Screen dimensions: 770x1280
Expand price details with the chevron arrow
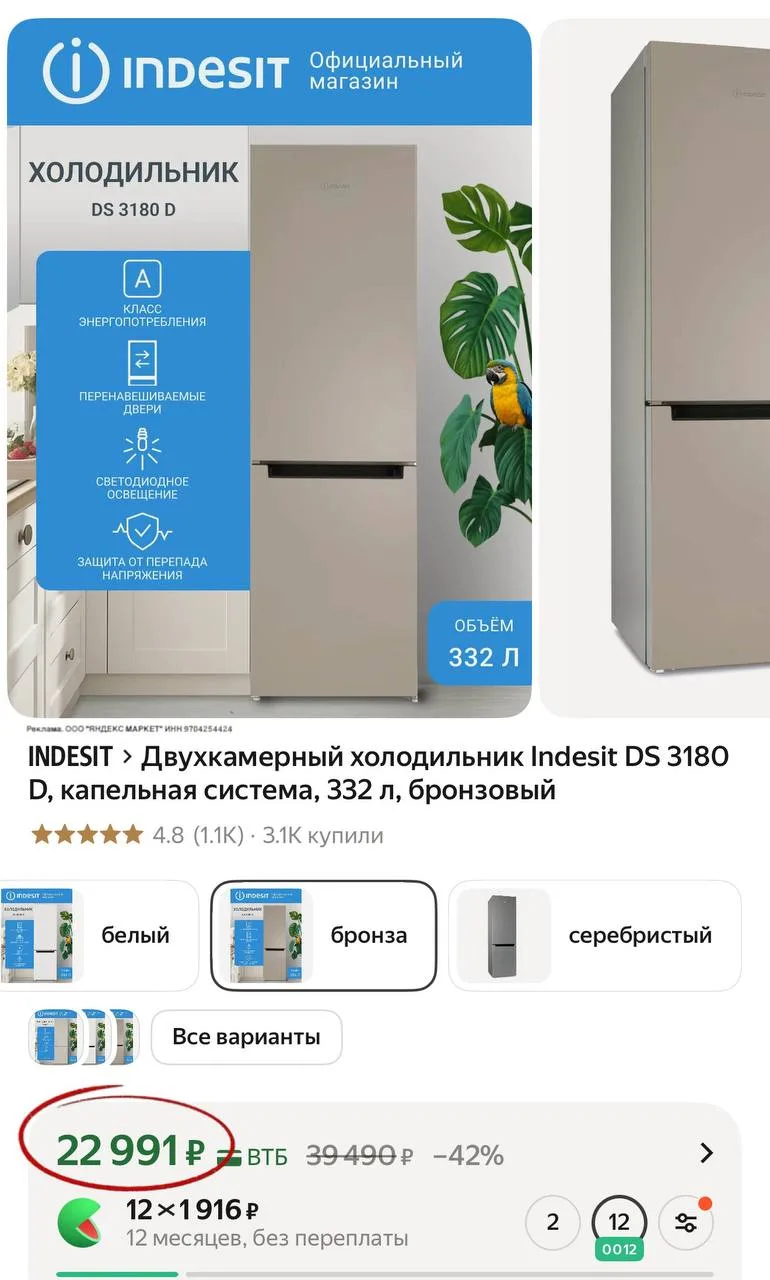coord(707,1153)
